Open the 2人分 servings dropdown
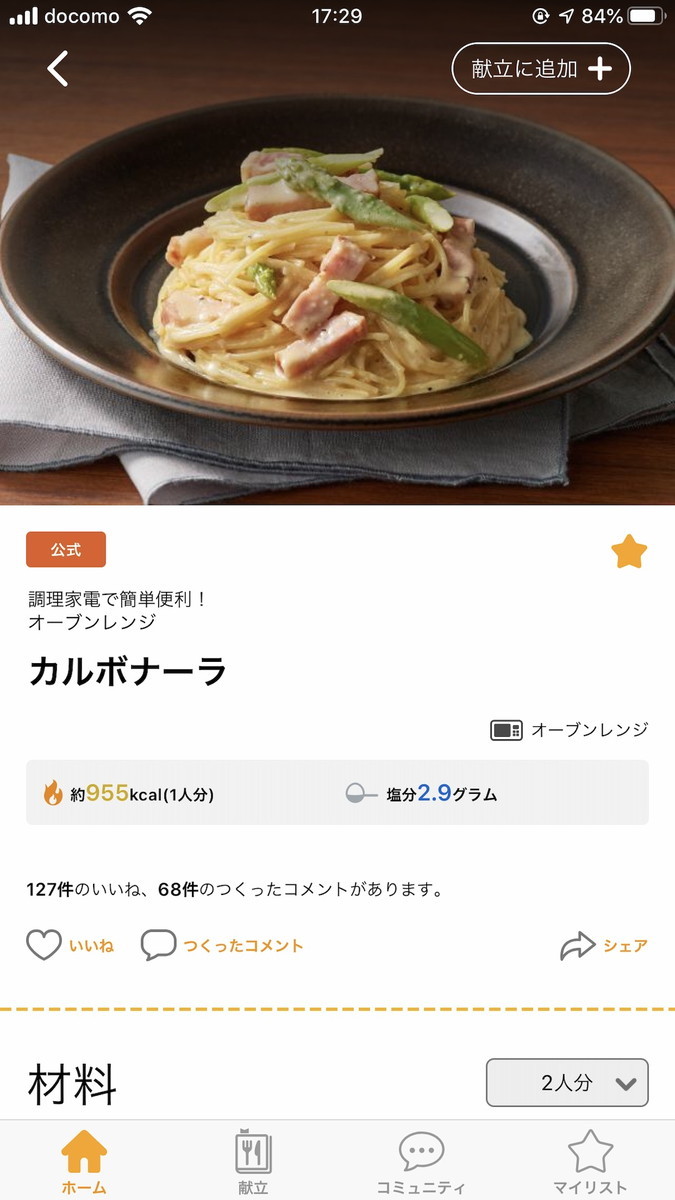Screen dimensions: 675x1200 click(x=567, y=1082)
